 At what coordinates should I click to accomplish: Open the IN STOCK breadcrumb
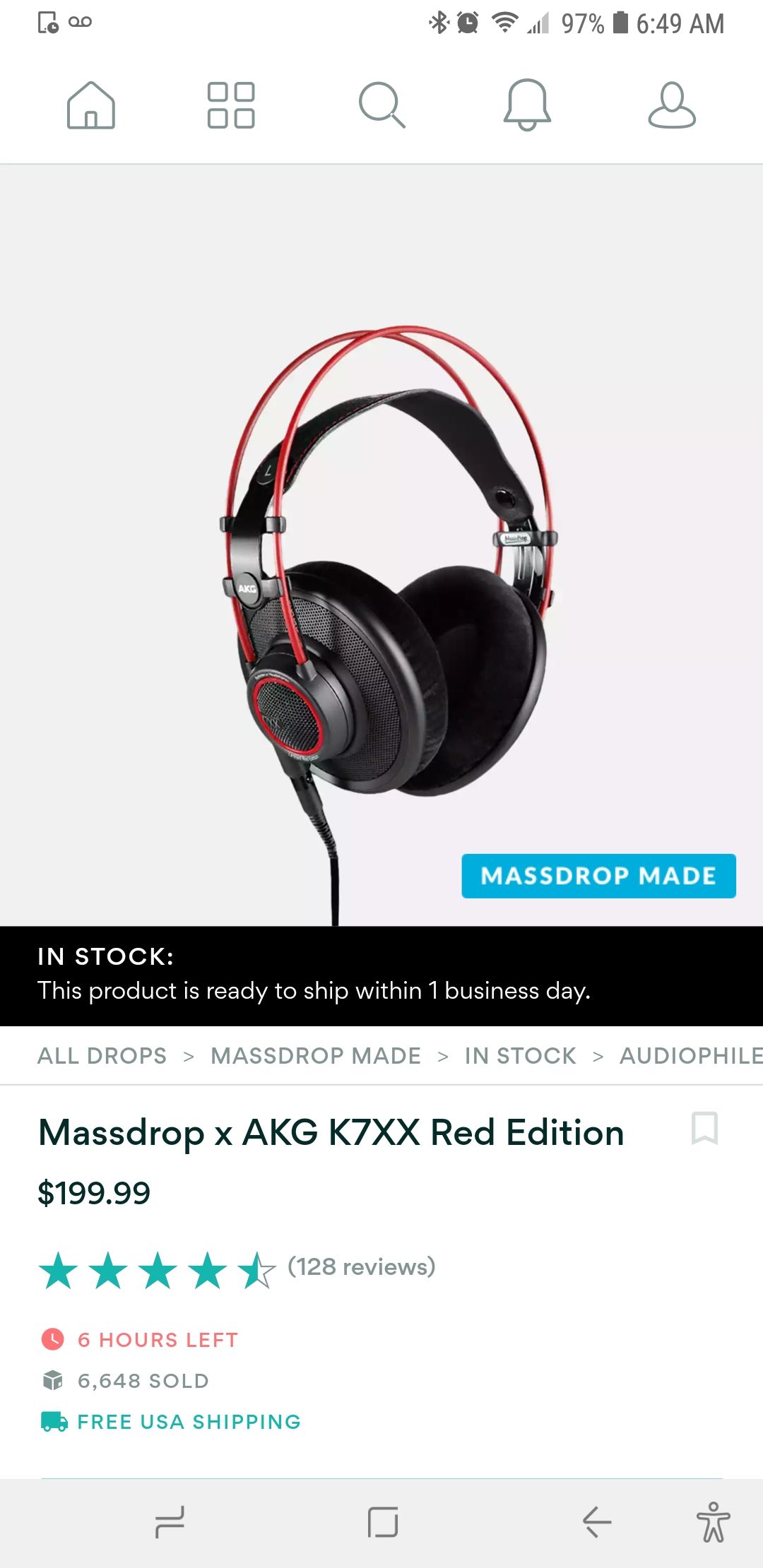tap(521, 1056)
